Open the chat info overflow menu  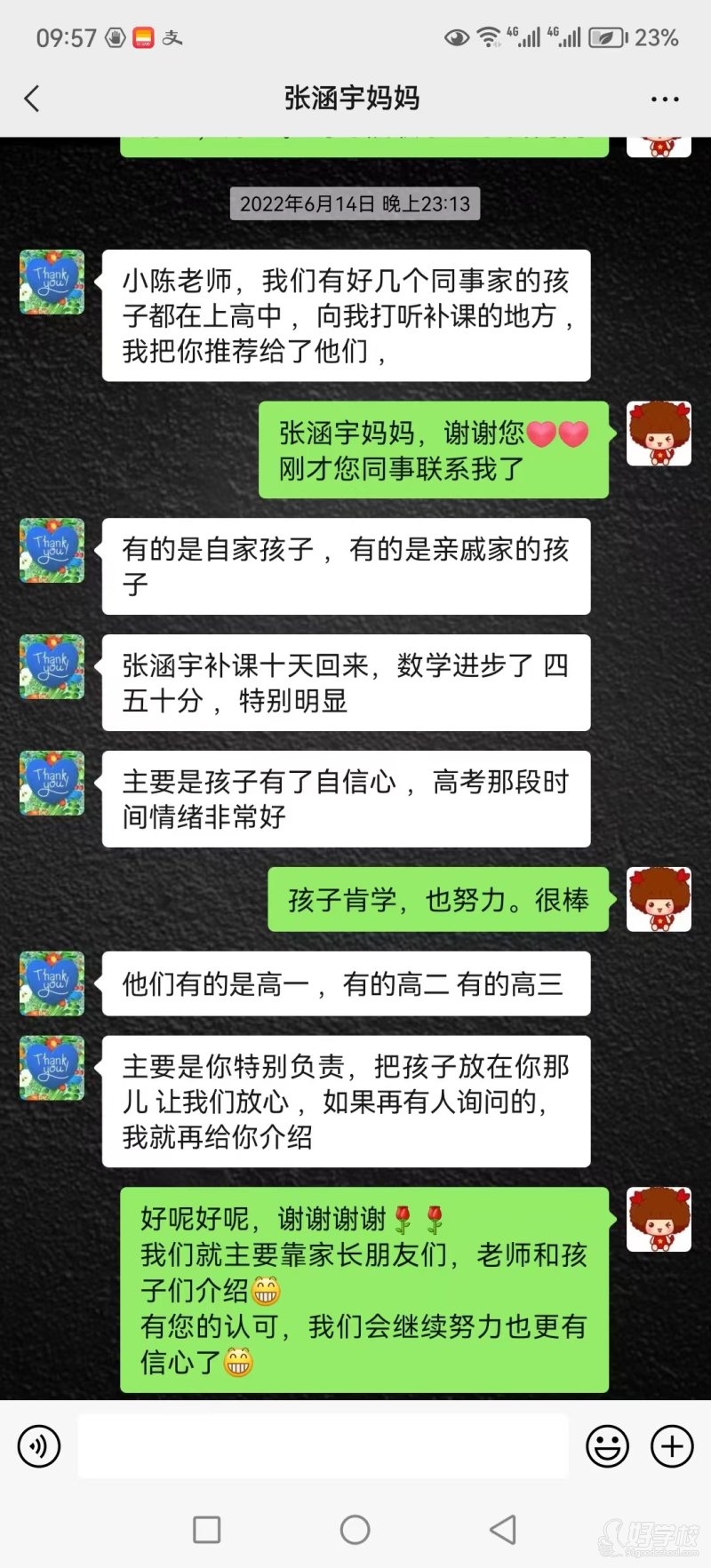pos(665,99)
